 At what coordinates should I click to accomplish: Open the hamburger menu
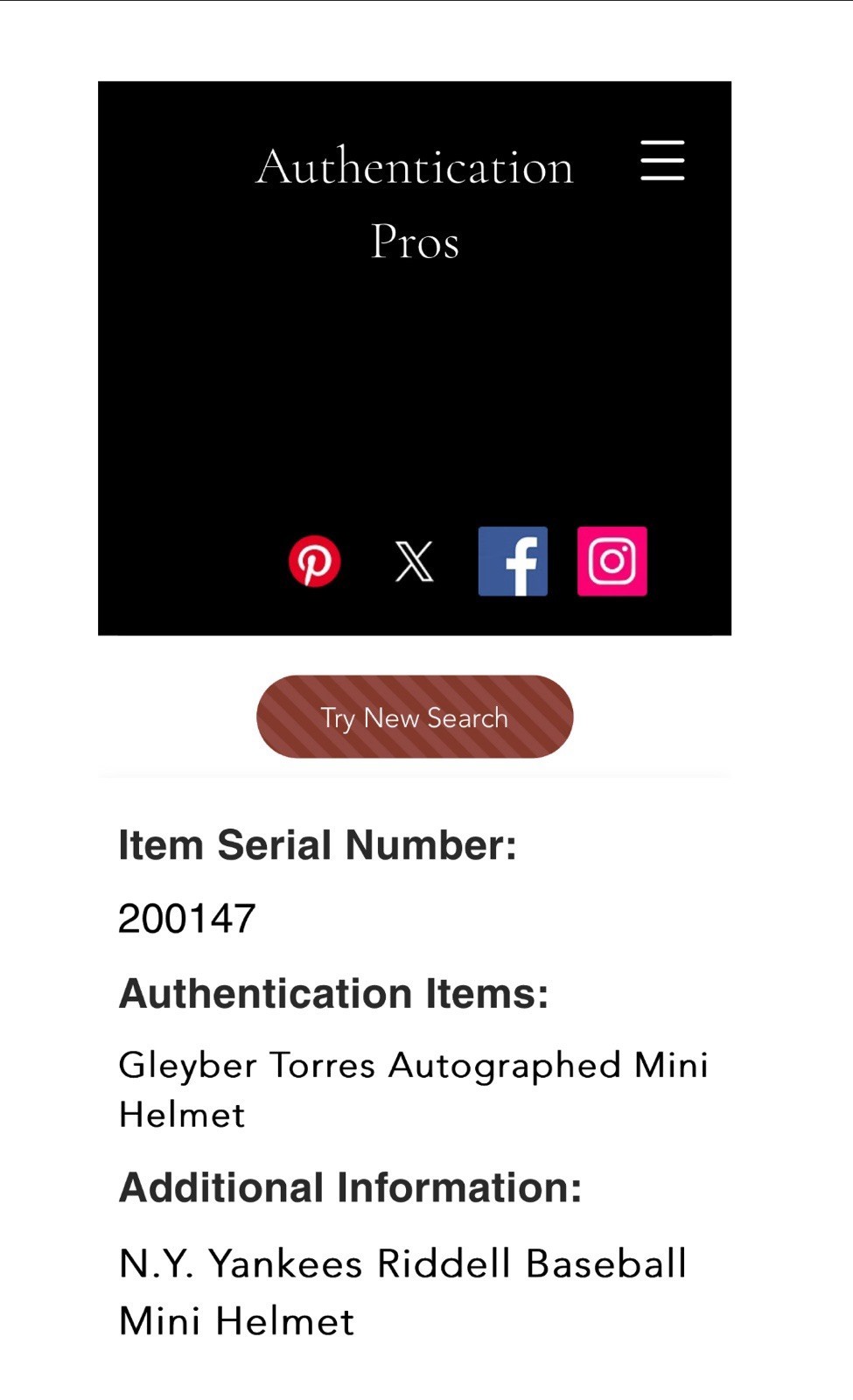(662, 160)
